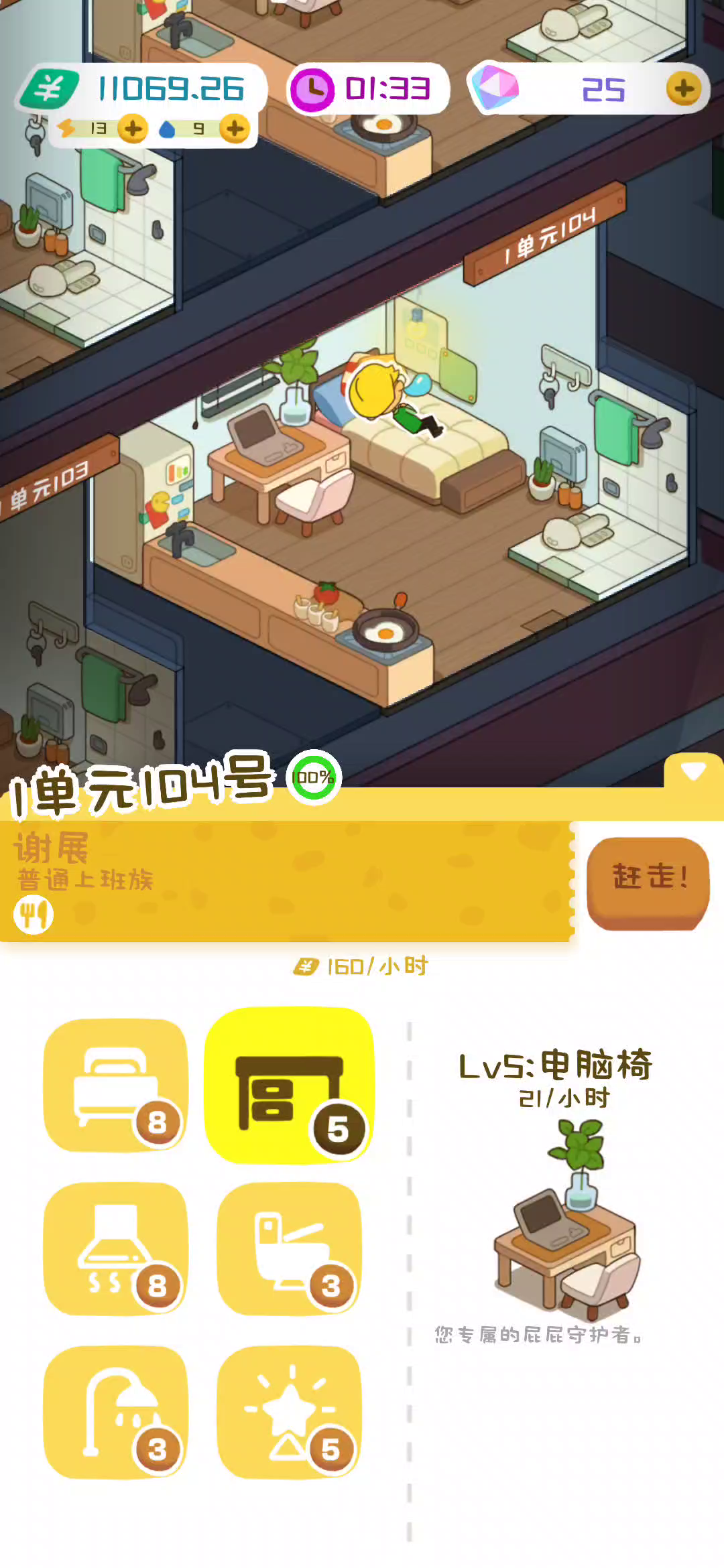Select the decoration lighting category
Screen dimensions: 724x1568
click(289, 1412)
